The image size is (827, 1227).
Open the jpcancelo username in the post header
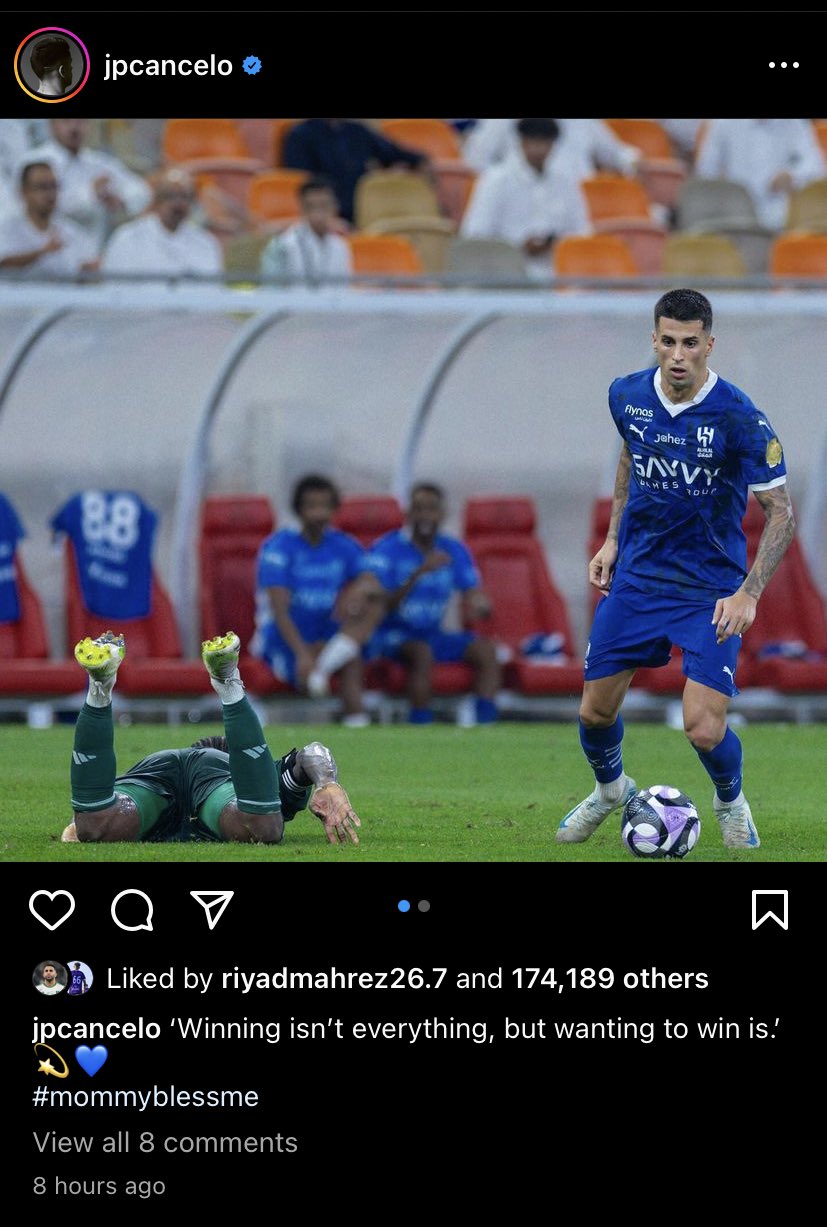168,66
